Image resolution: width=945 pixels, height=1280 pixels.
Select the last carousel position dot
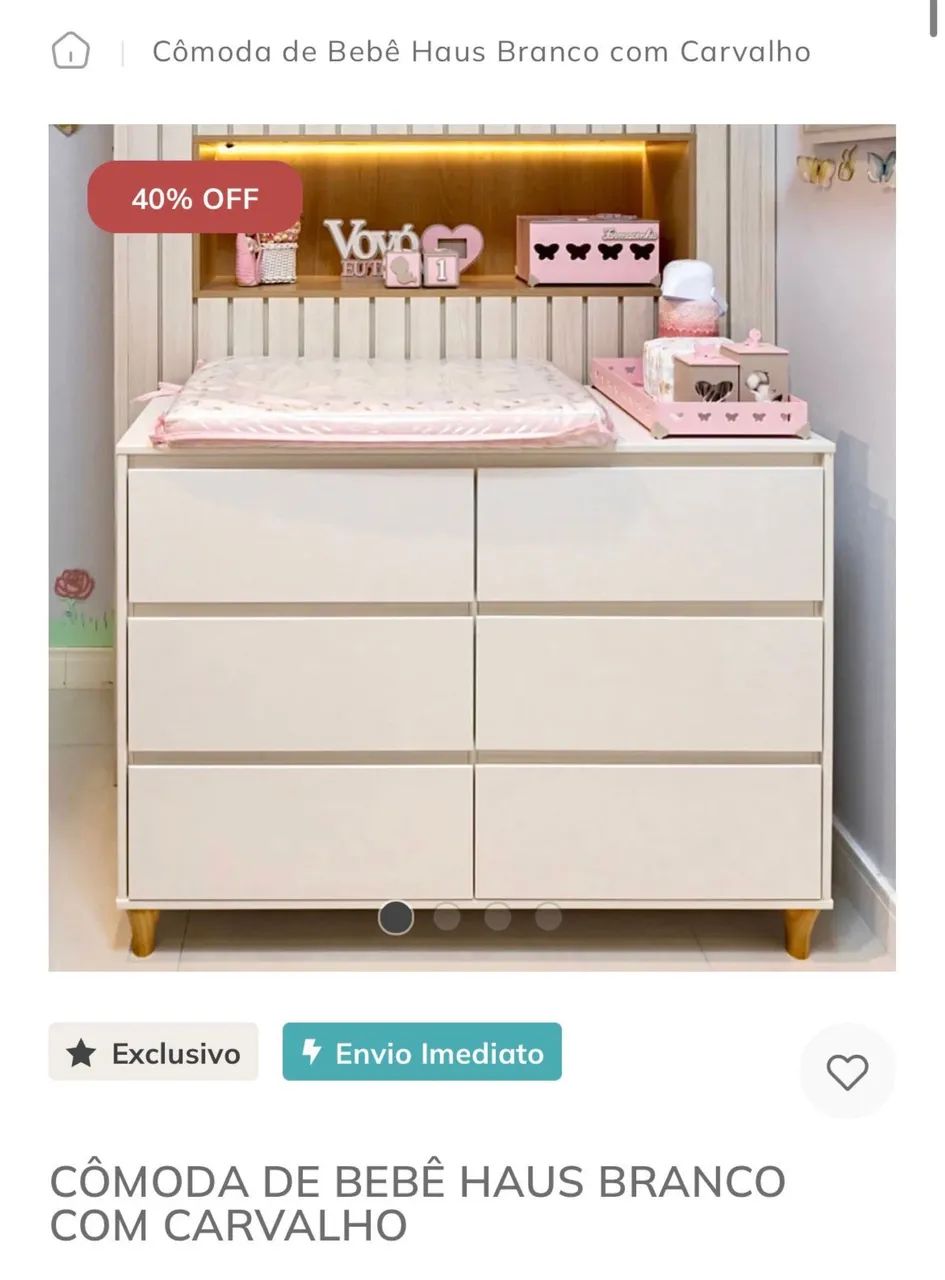click(x=546, y=914)
